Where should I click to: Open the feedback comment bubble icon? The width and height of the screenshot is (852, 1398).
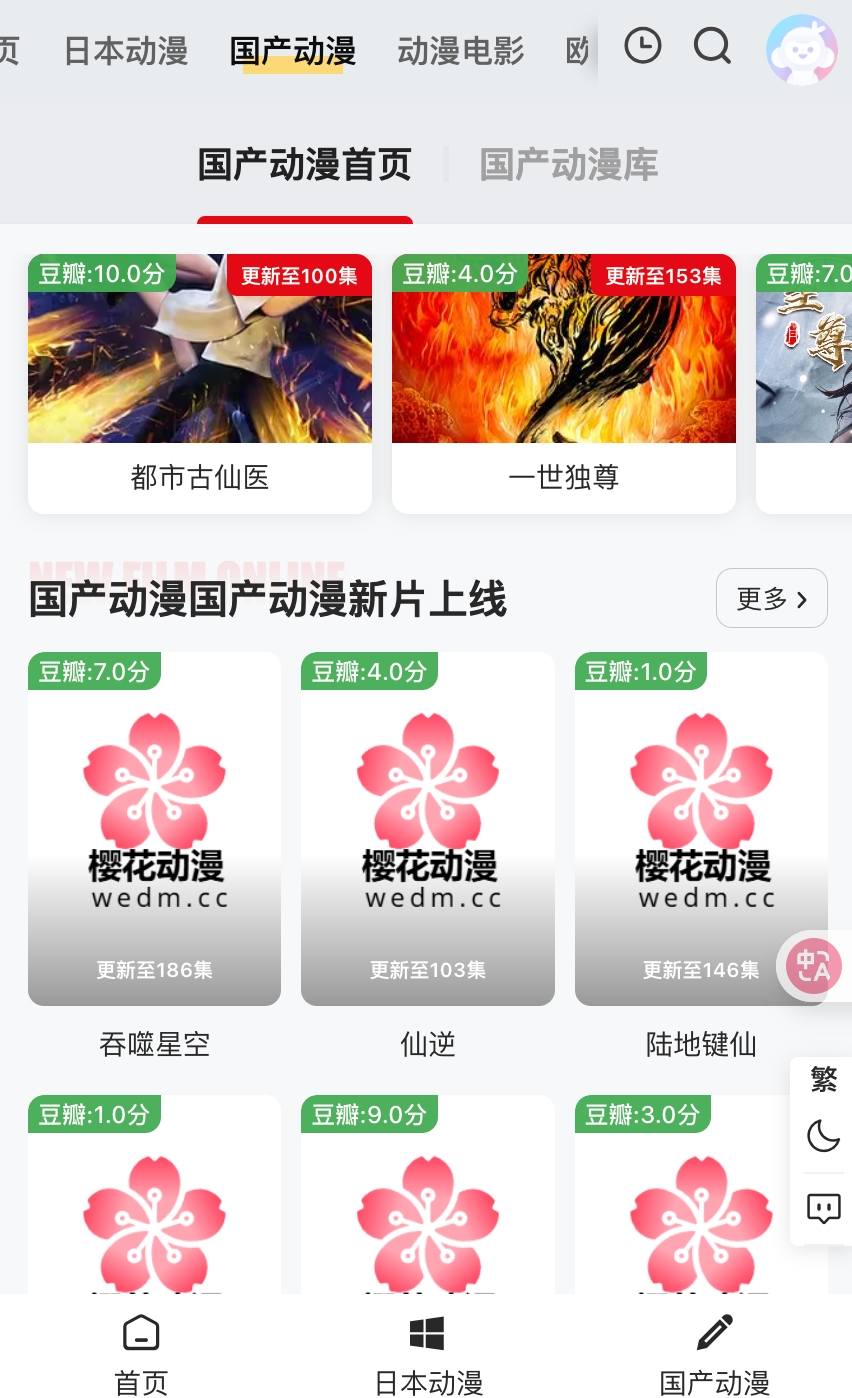pos(822,1208)
